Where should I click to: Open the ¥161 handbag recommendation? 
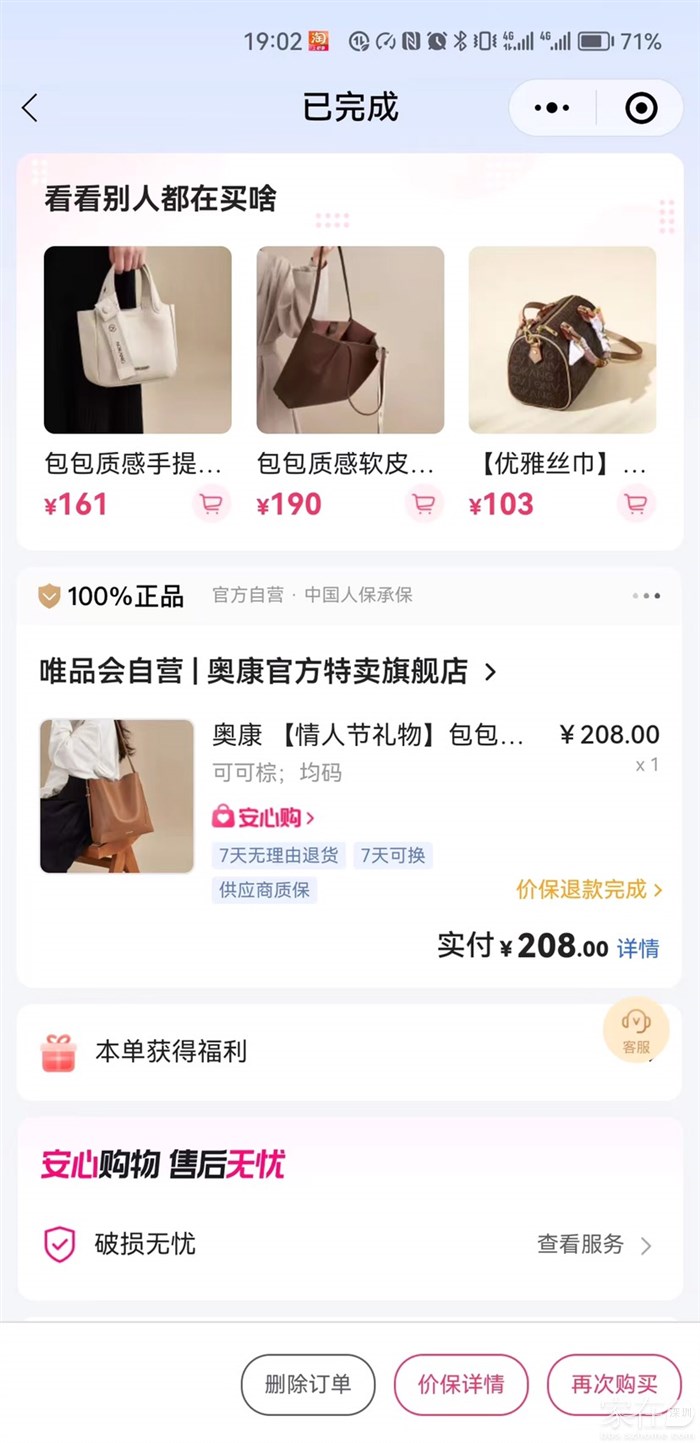(x=138, y=340)
